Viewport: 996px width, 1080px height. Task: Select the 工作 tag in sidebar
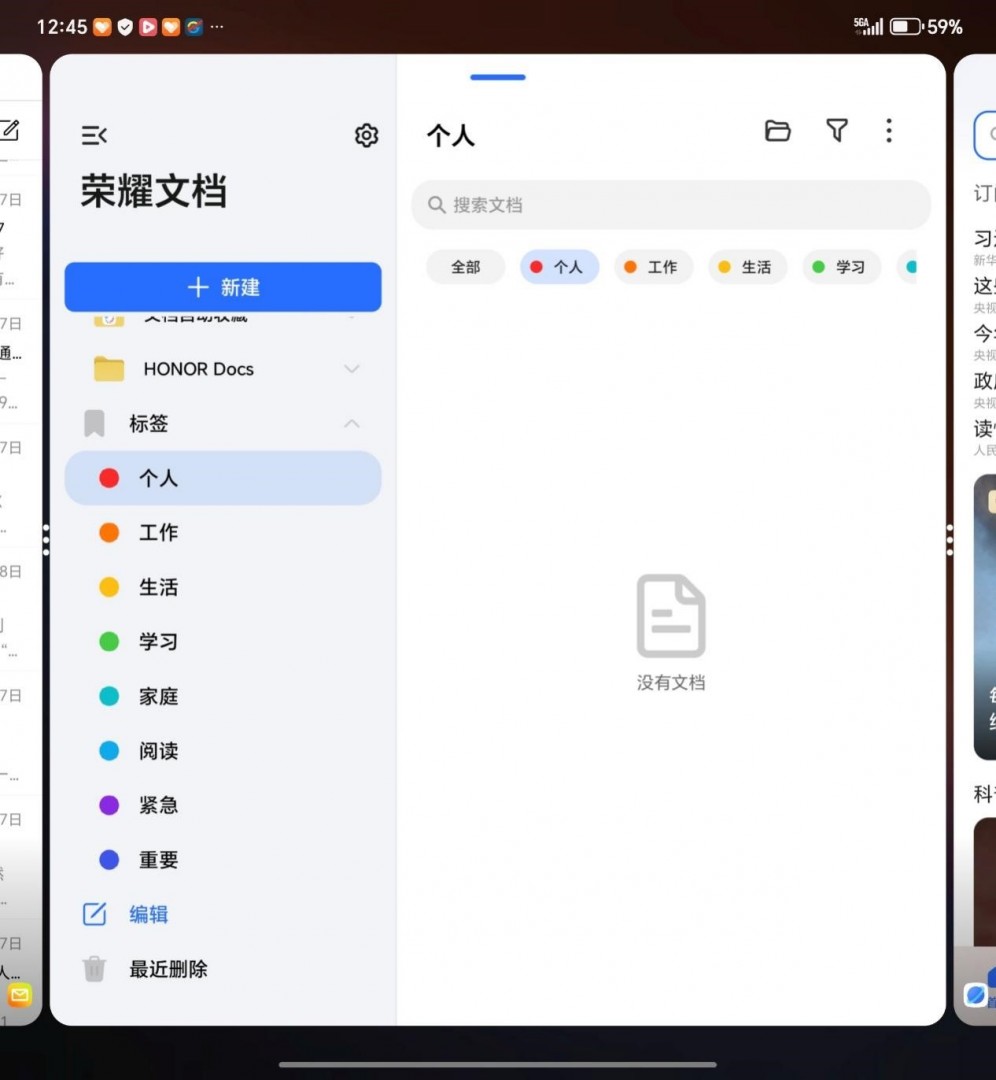point(158,533)
